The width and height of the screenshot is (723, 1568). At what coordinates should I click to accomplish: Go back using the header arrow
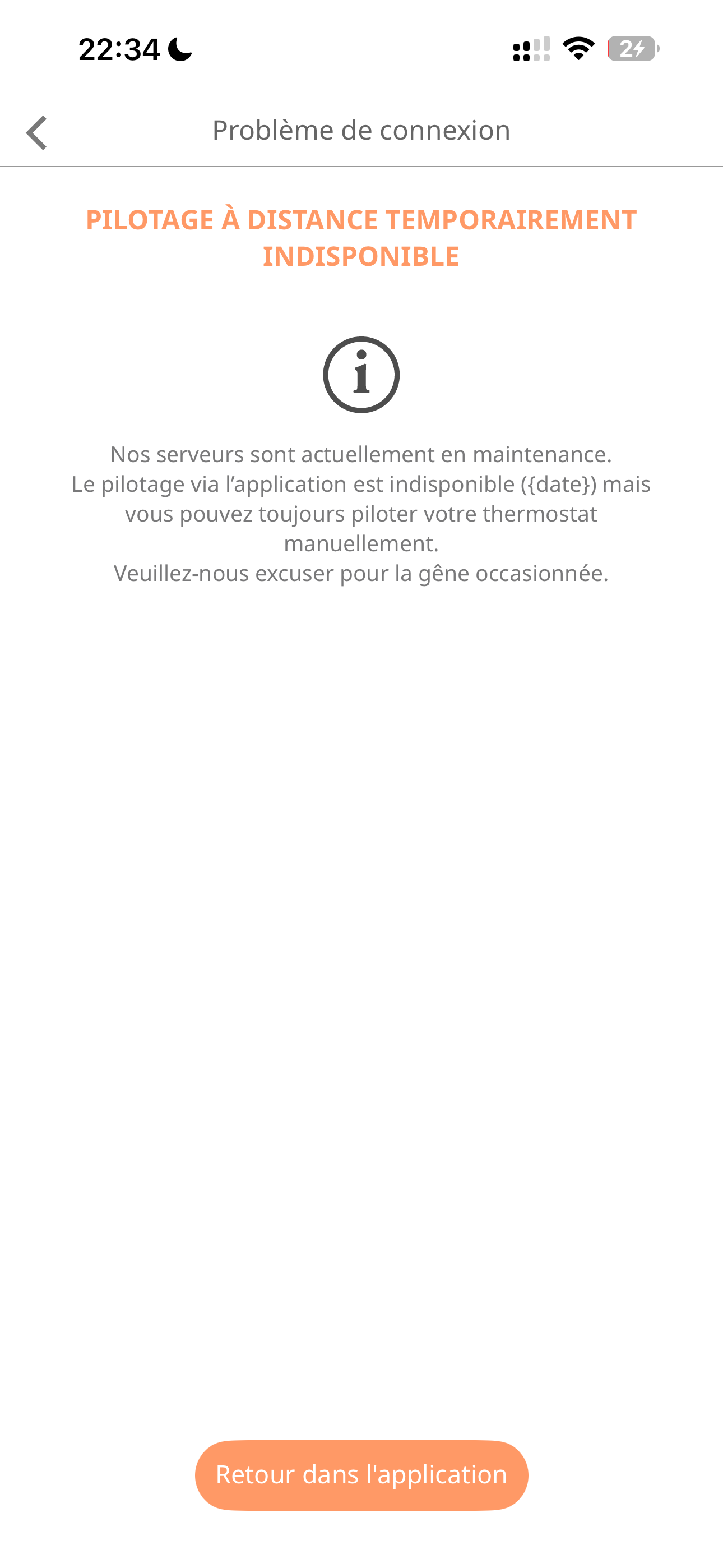pyautogui.click(x=36, y=132)
